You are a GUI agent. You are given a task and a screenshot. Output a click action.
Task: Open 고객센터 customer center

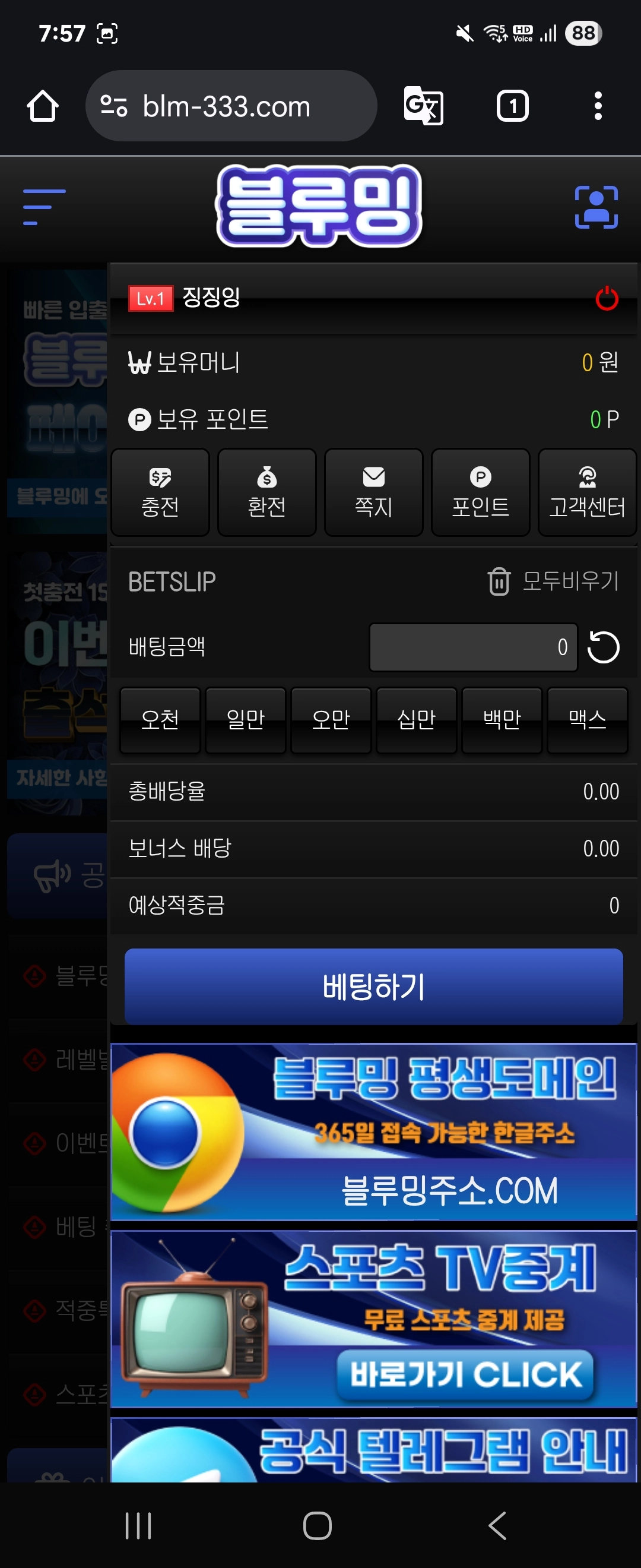587,492
